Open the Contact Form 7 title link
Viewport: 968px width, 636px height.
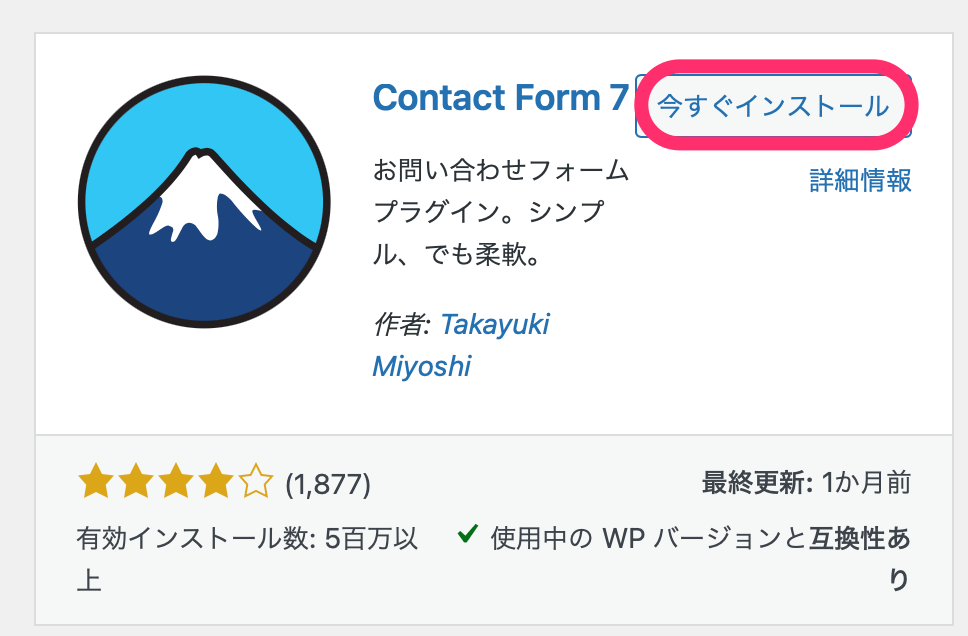point(500,98)
